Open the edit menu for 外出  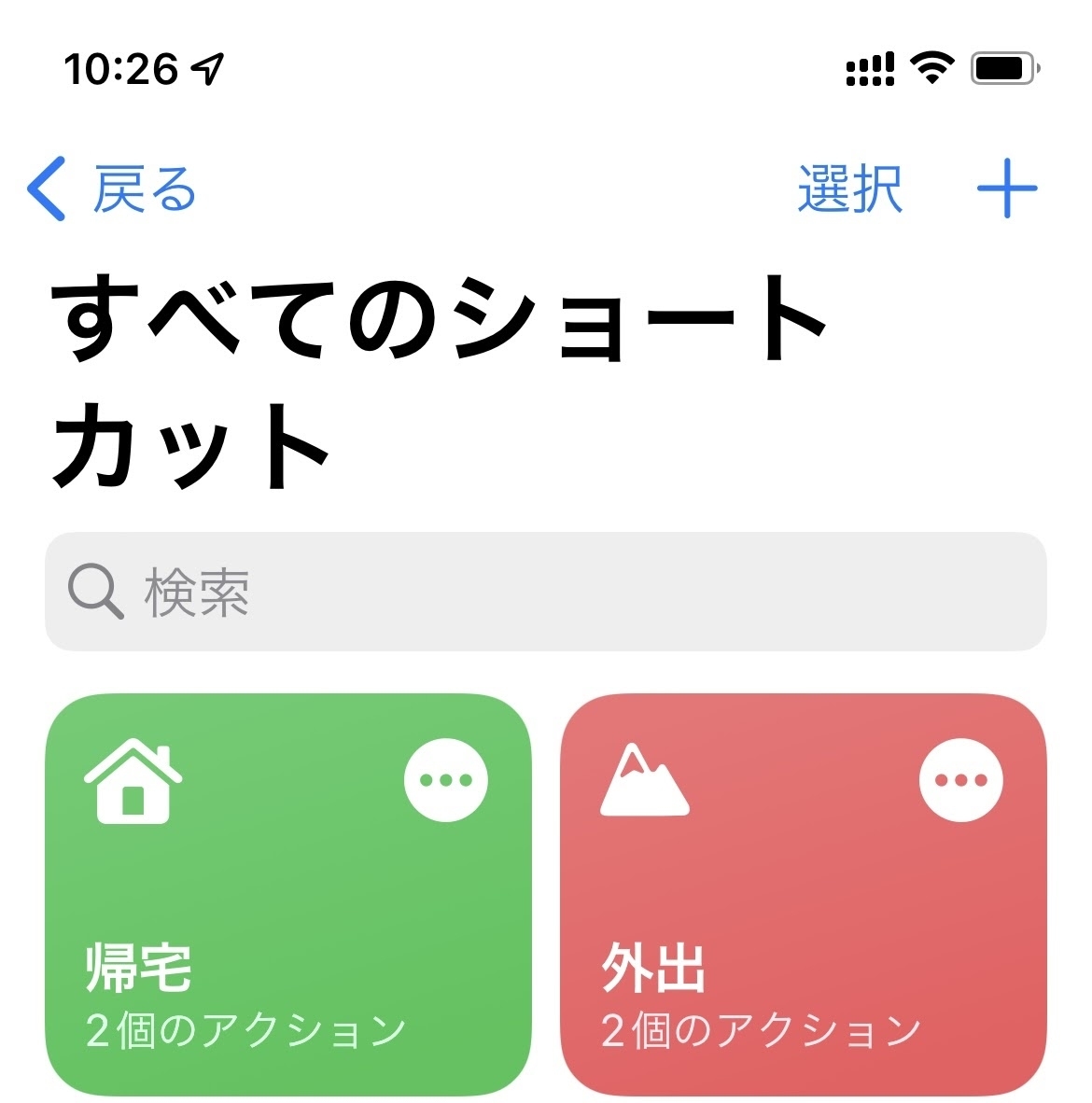pyautogui.click(x=960, y=780)
